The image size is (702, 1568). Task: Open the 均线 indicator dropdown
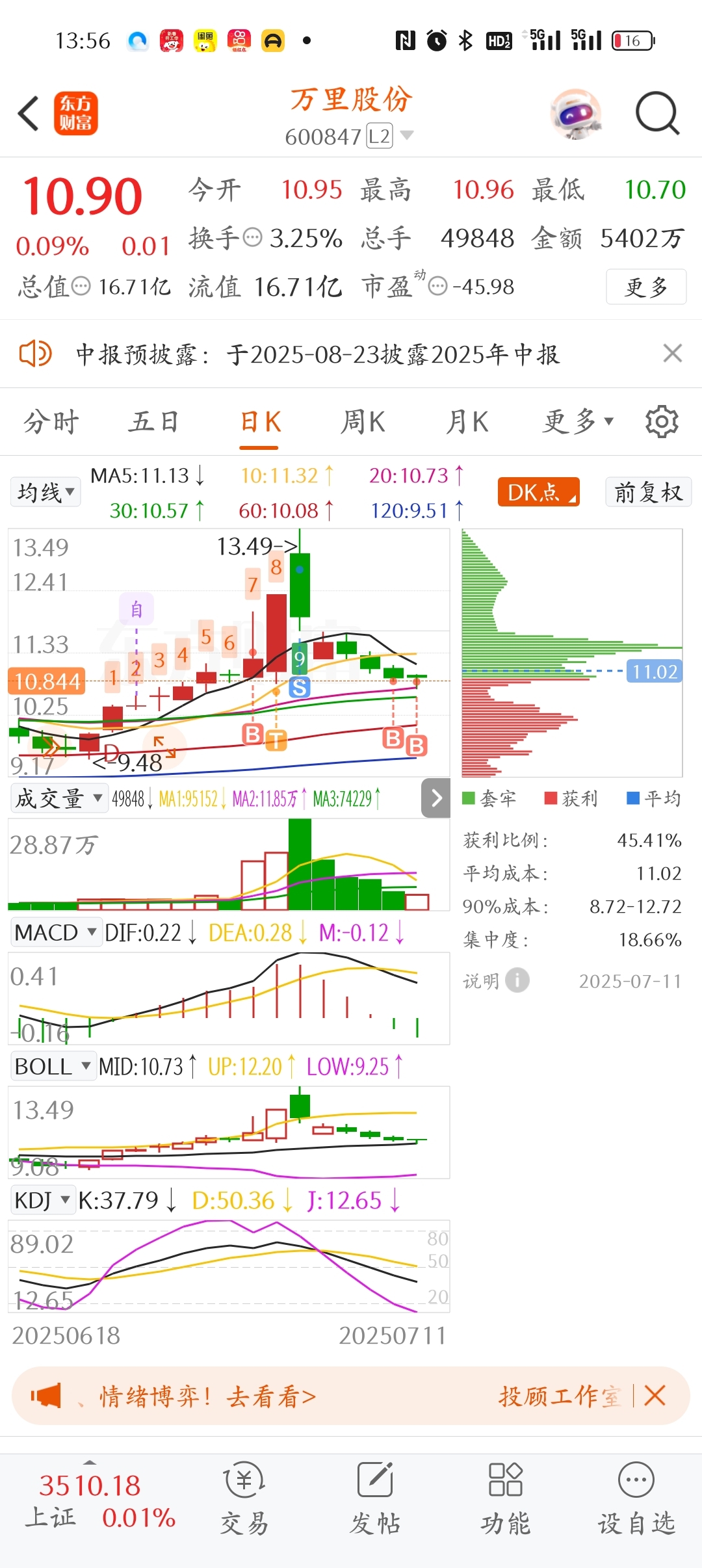tap(45, 492)
